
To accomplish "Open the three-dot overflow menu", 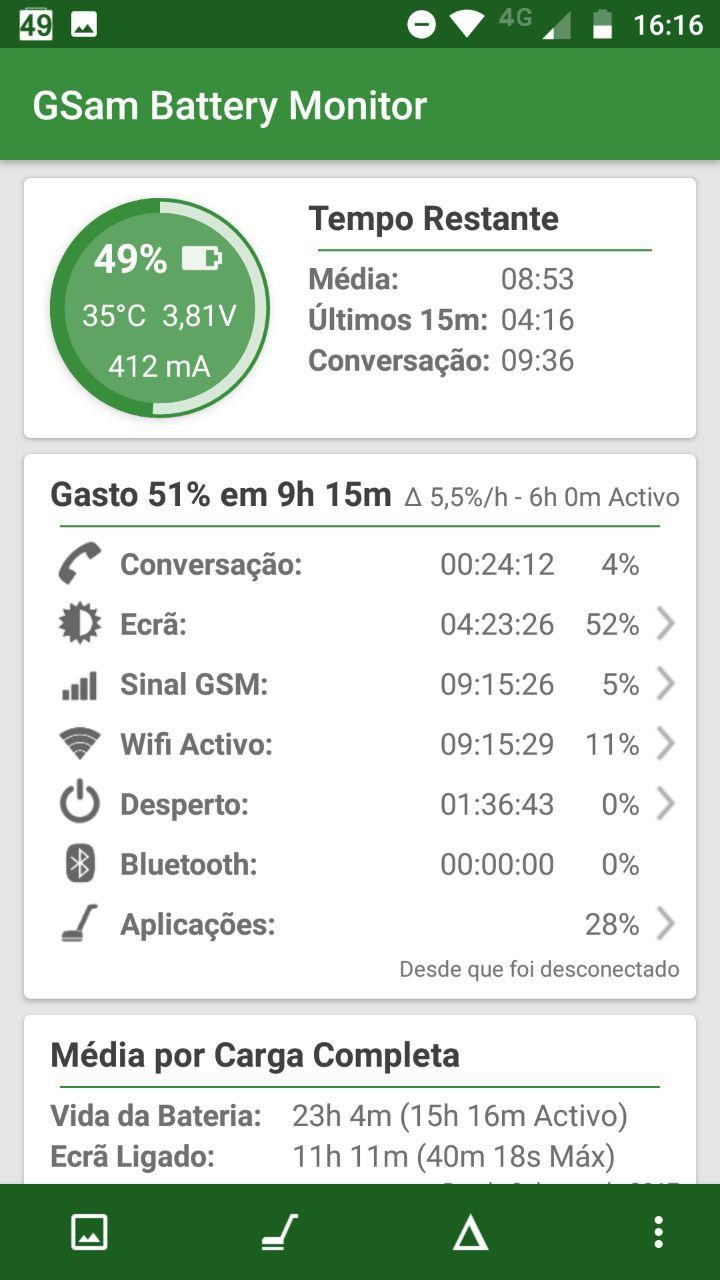I will (x=658, y=1232).
